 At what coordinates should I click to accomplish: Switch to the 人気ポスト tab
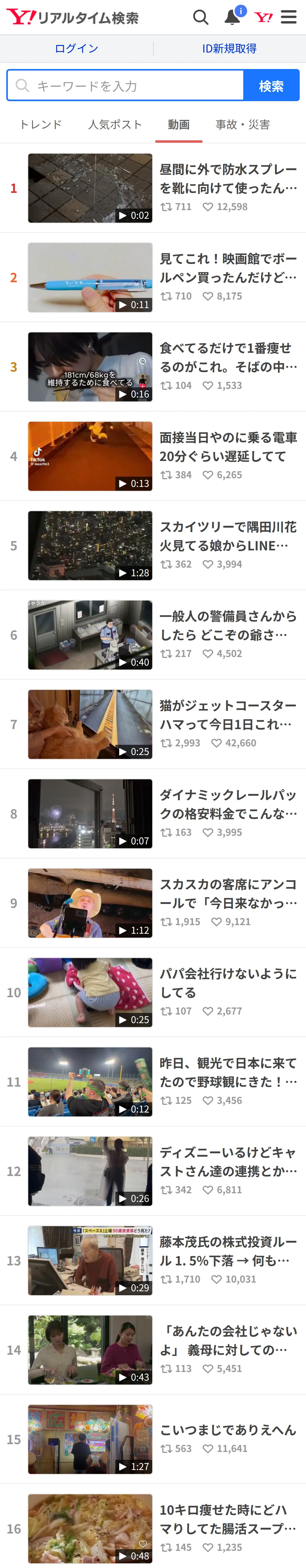pos(115,124)
